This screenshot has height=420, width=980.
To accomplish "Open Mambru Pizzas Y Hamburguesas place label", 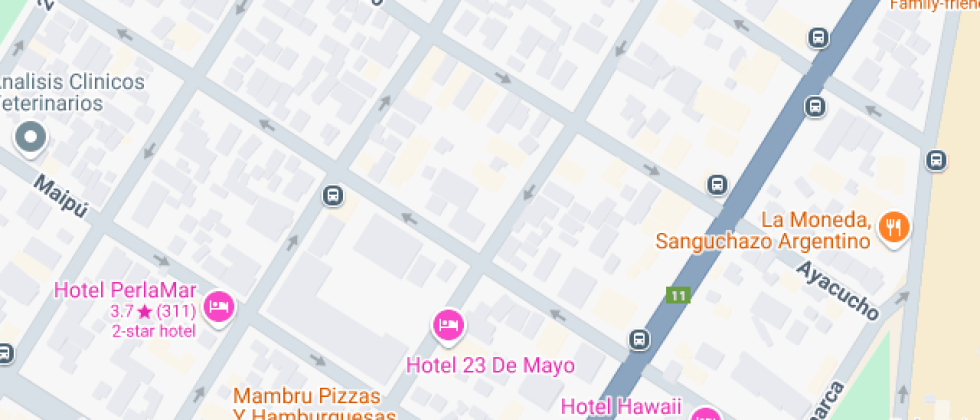I will 314,404.
